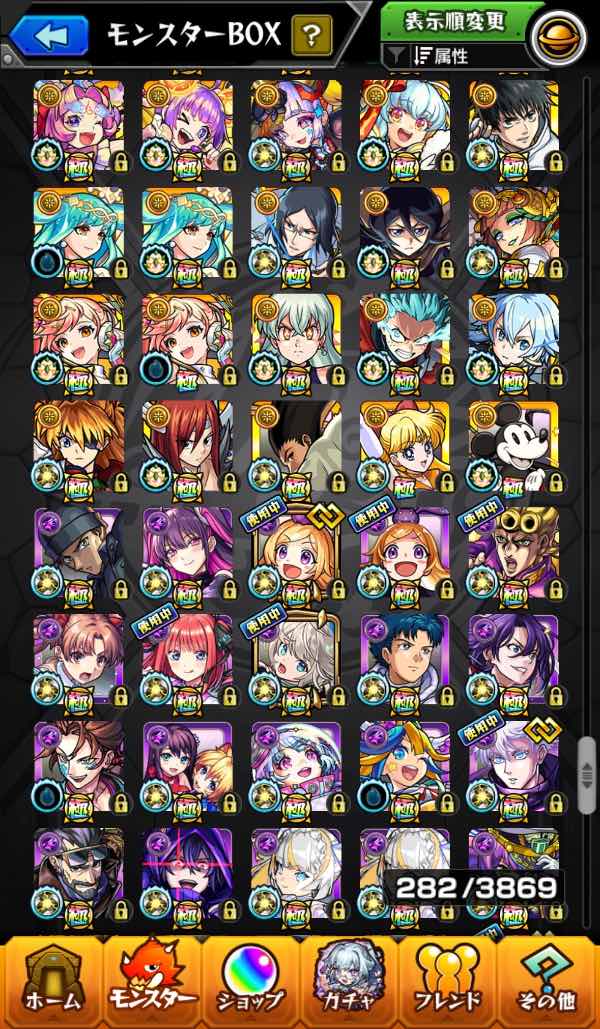Open the その他 tab
600x1029 pixels.
[x=549, y=983]
